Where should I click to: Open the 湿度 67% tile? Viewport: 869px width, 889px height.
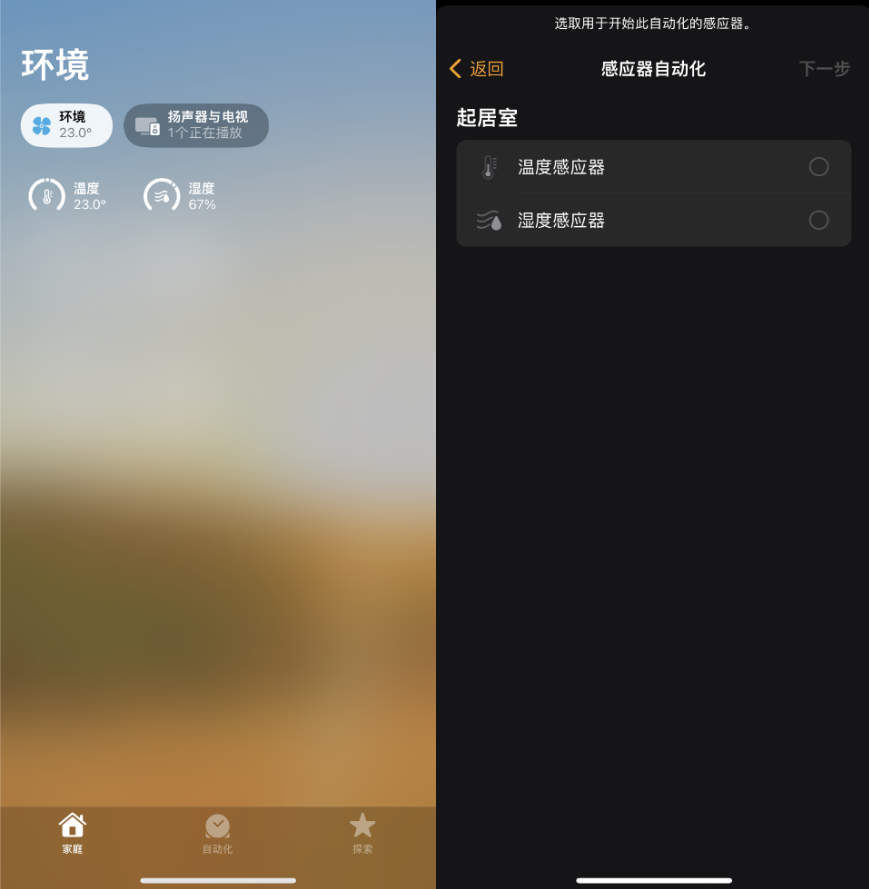pos(181,195)
